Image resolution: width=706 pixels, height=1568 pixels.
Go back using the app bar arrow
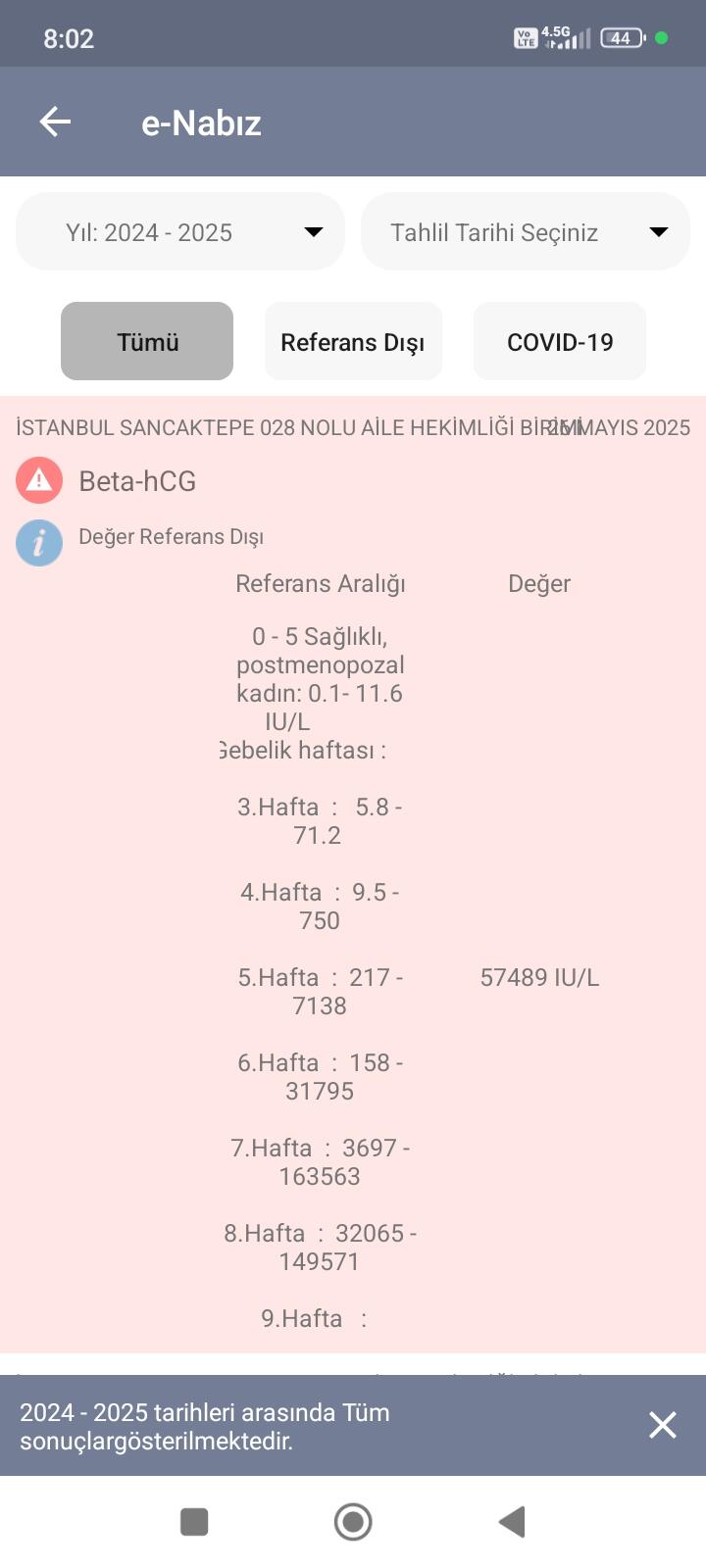coord(55,122)
